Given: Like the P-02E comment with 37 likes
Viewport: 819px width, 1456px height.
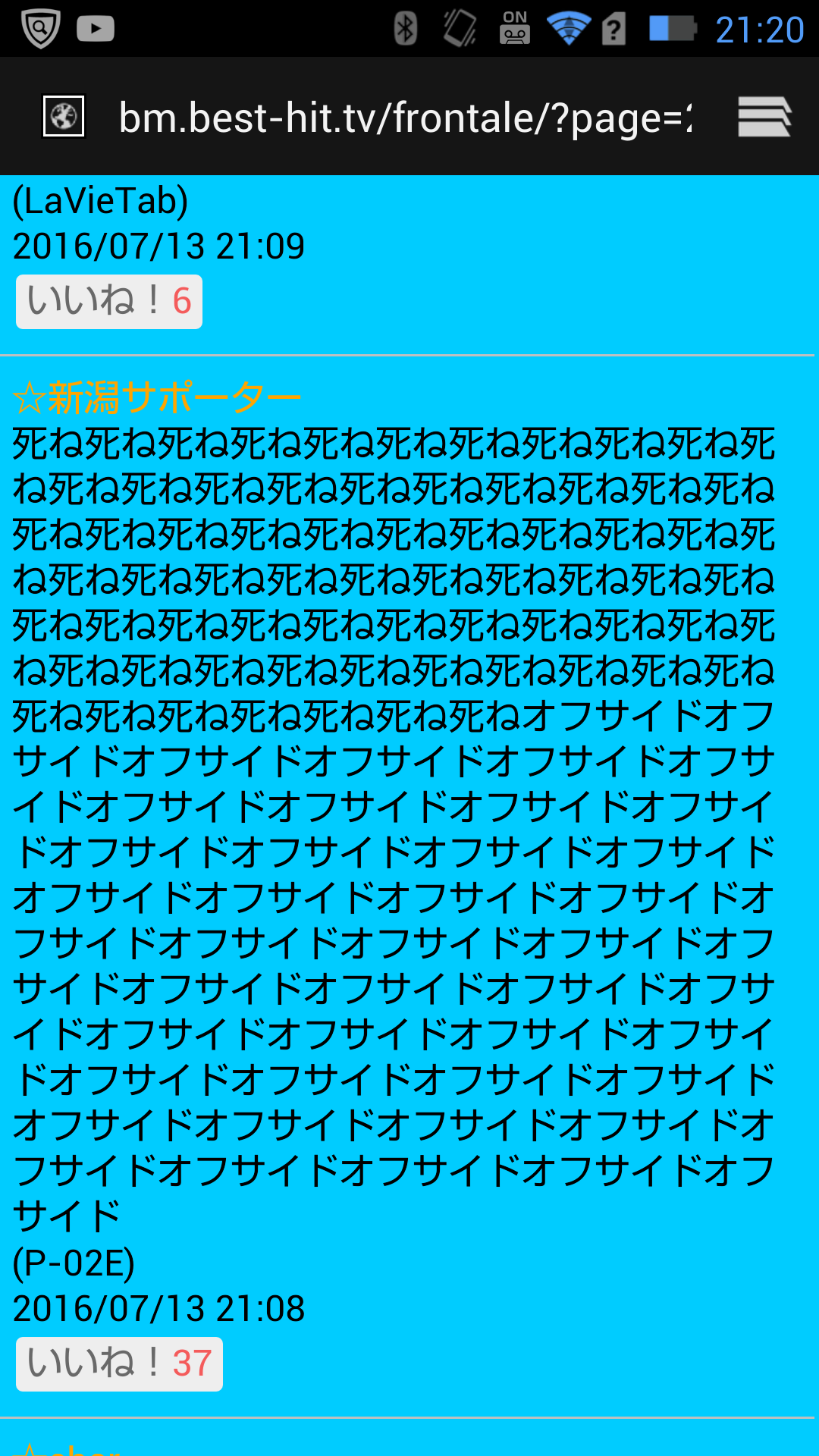Looking at the screenshot, I should pos(119,1364).
